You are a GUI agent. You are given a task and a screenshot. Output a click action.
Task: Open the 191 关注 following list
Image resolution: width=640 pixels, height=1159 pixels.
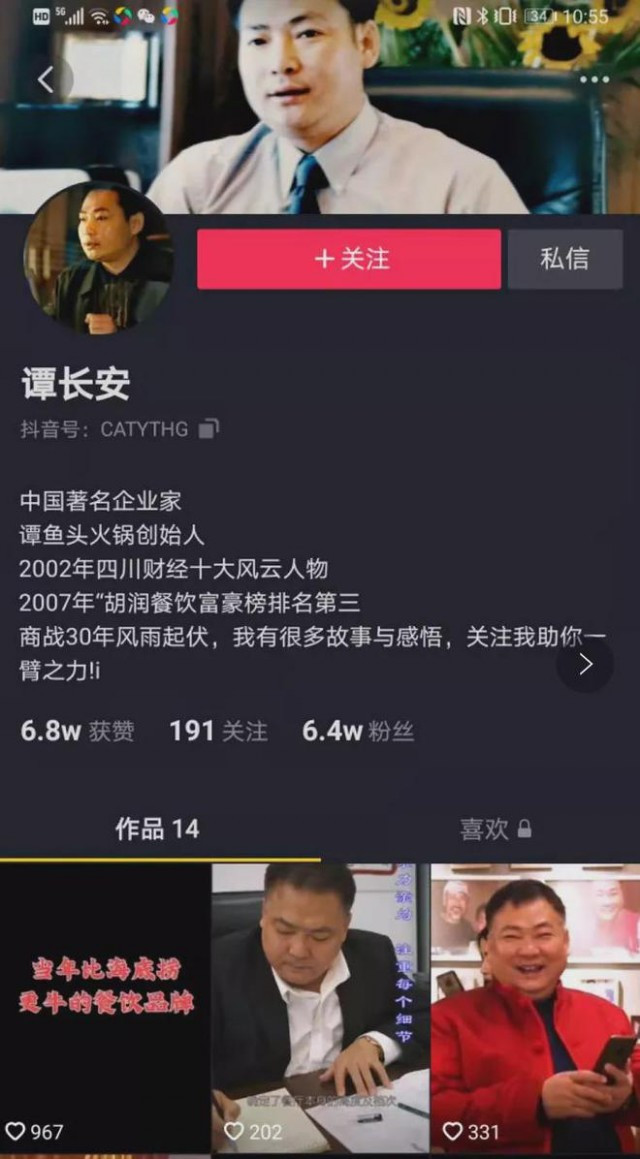click(219, 732)
